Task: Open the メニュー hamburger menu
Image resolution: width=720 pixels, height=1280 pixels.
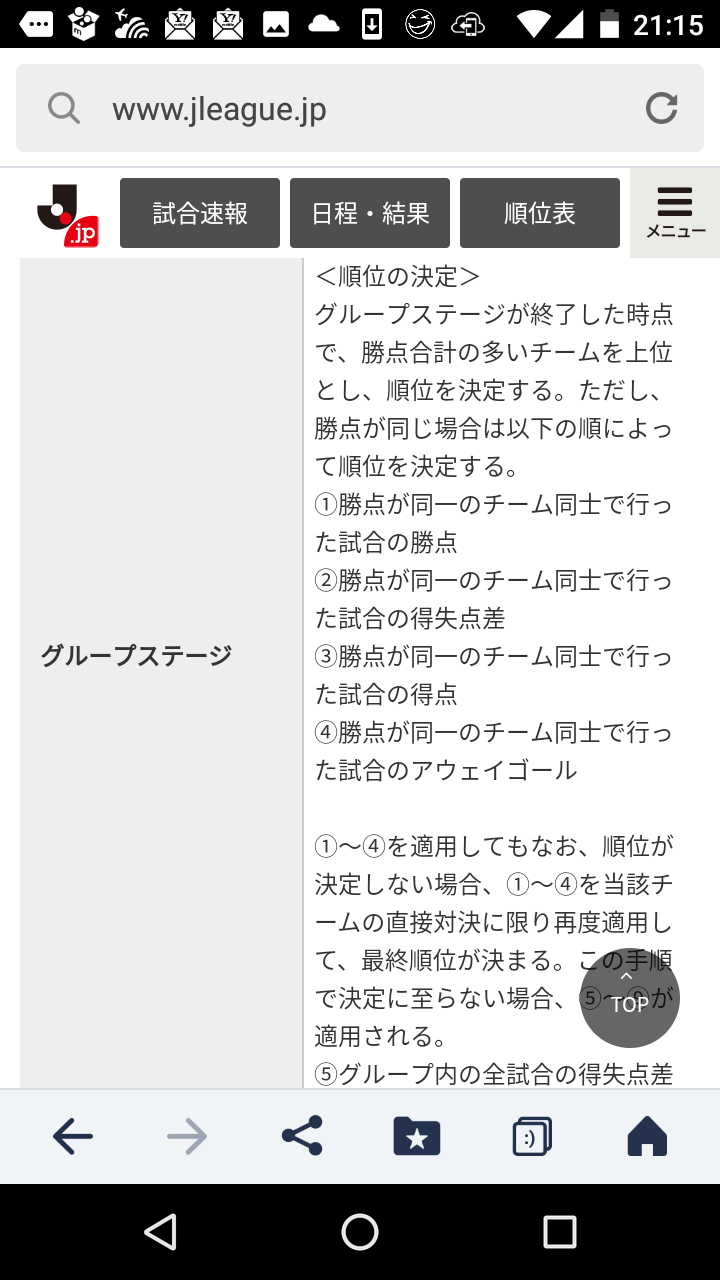Action: tap(675, 213)
